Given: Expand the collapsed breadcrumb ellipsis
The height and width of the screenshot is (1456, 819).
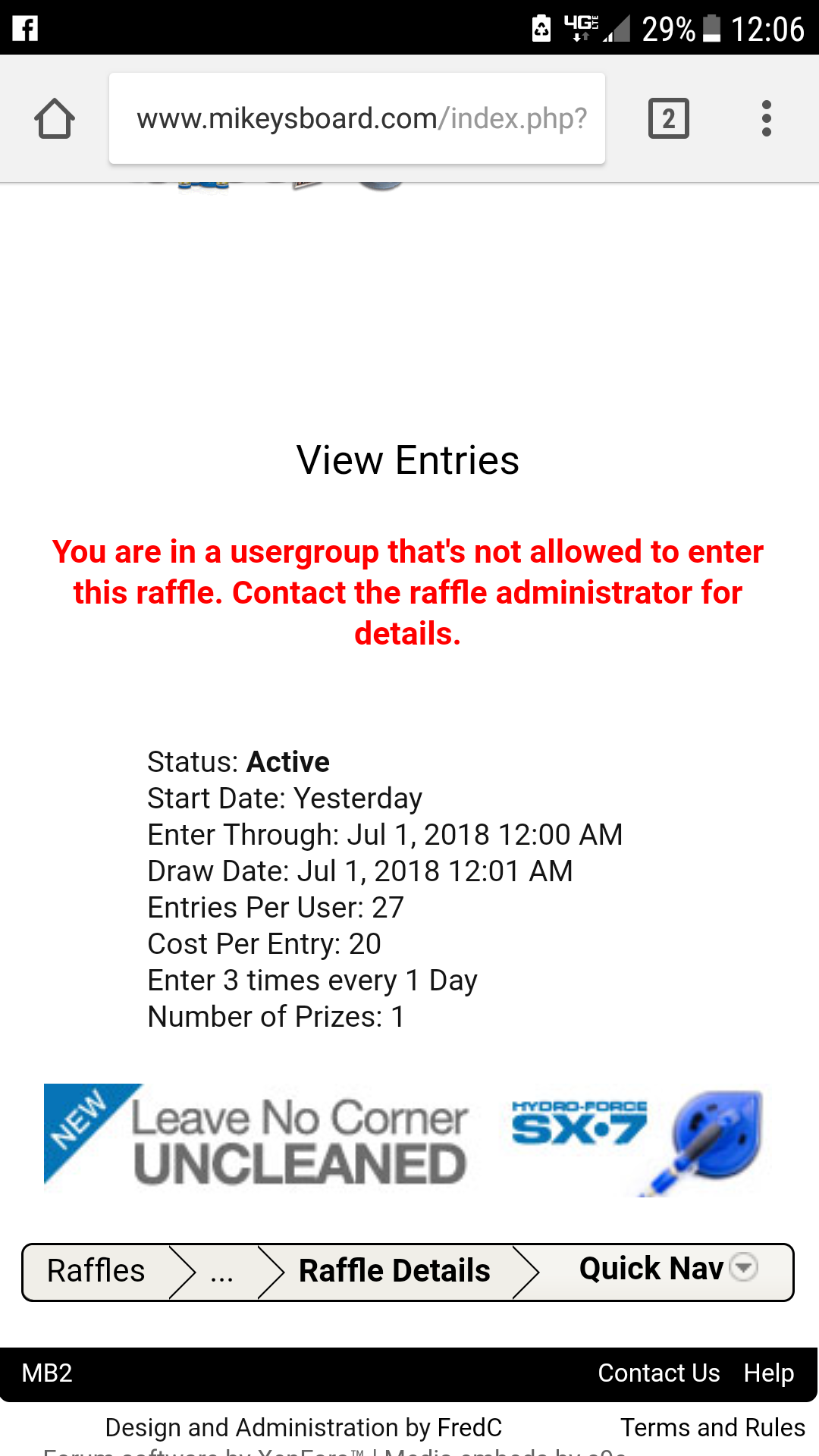Looking at the screenshot, I should click(x=221, y=1272).
